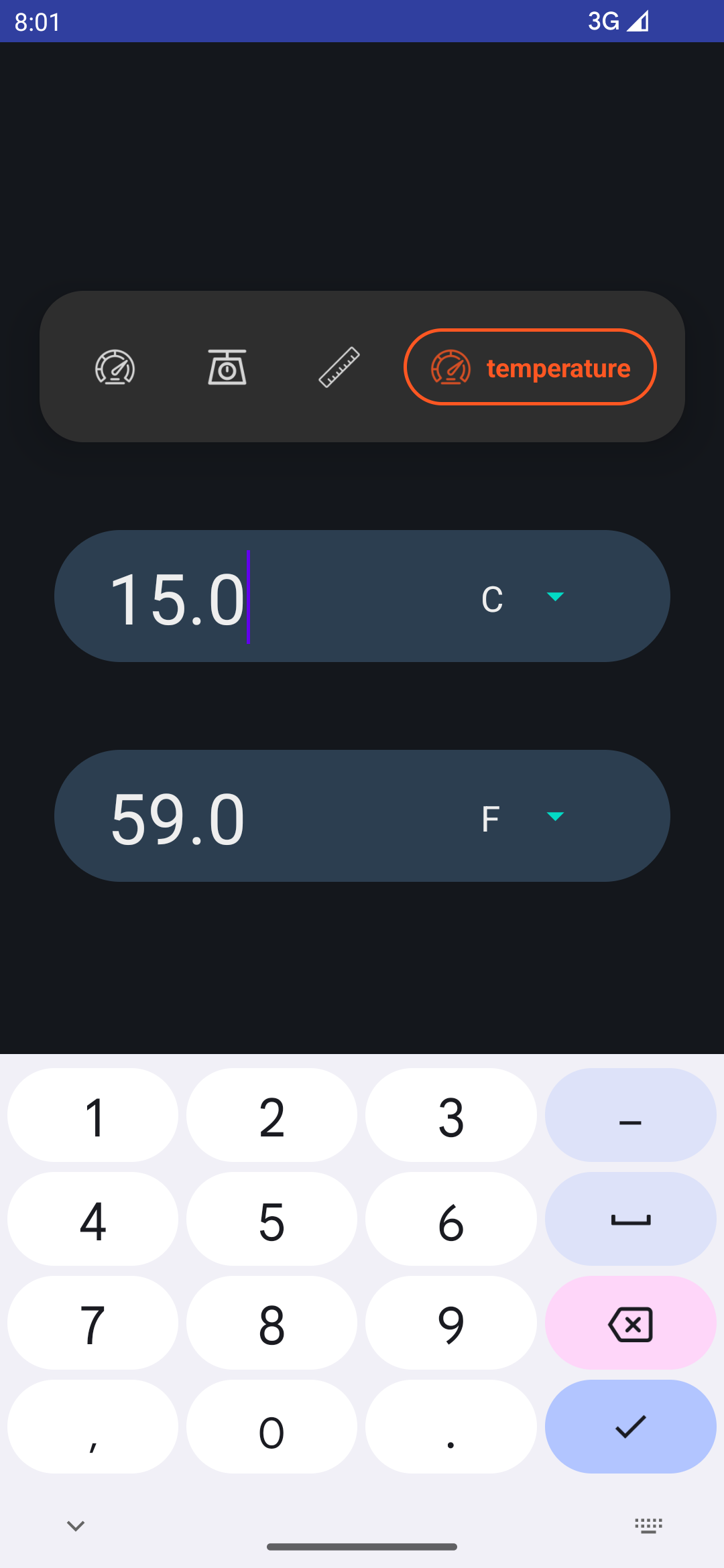724x1568 pixels.
Task: Select the temperature tab
Action: 530,367
